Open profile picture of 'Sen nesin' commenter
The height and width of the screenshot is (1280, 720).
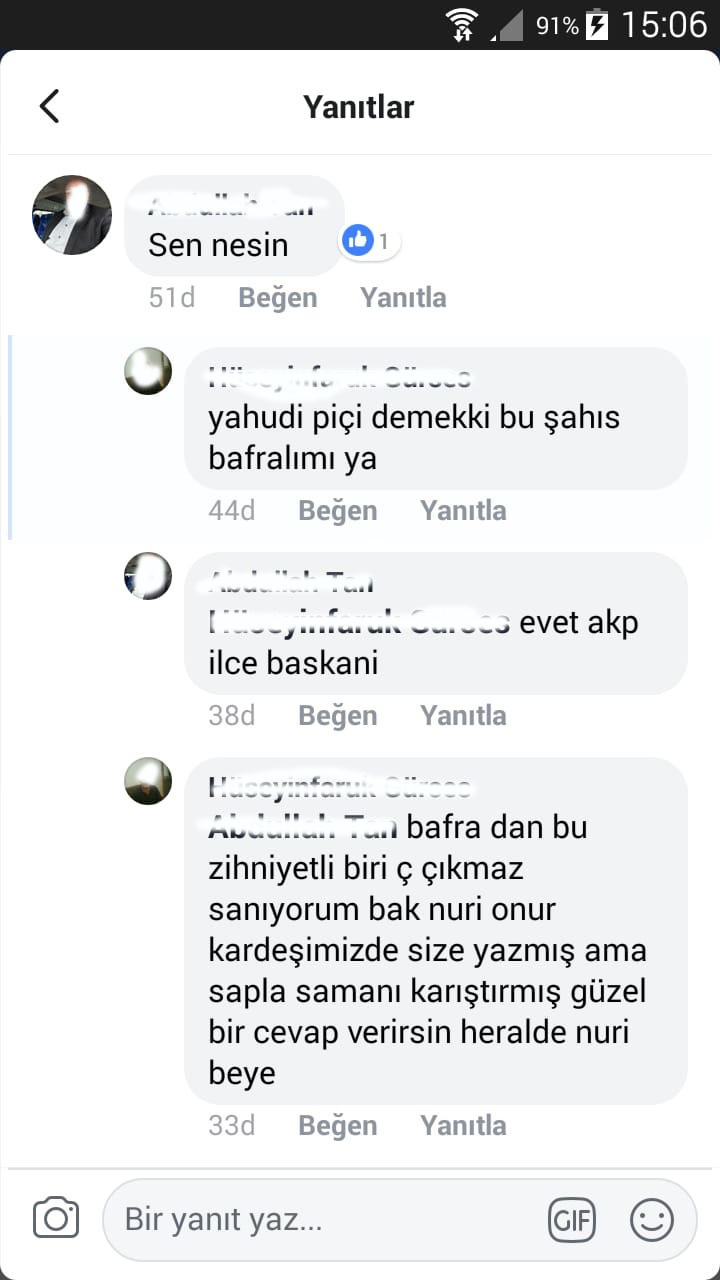(x=72, y=215)
